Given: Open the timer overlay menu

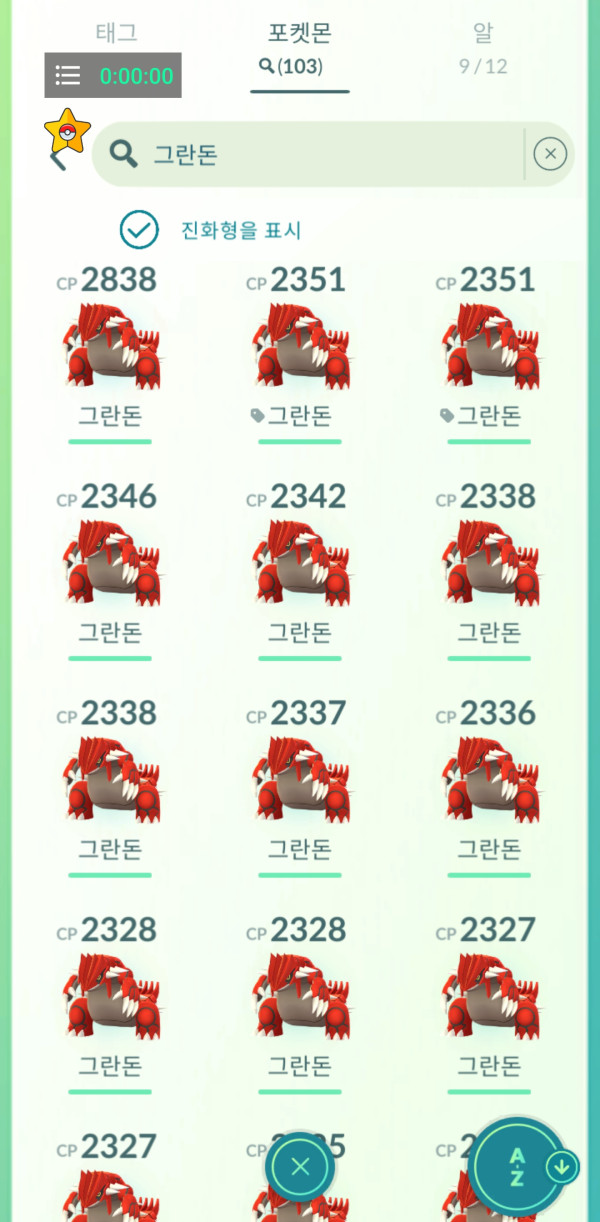Looking at the screenshot, I should (68, 75).
